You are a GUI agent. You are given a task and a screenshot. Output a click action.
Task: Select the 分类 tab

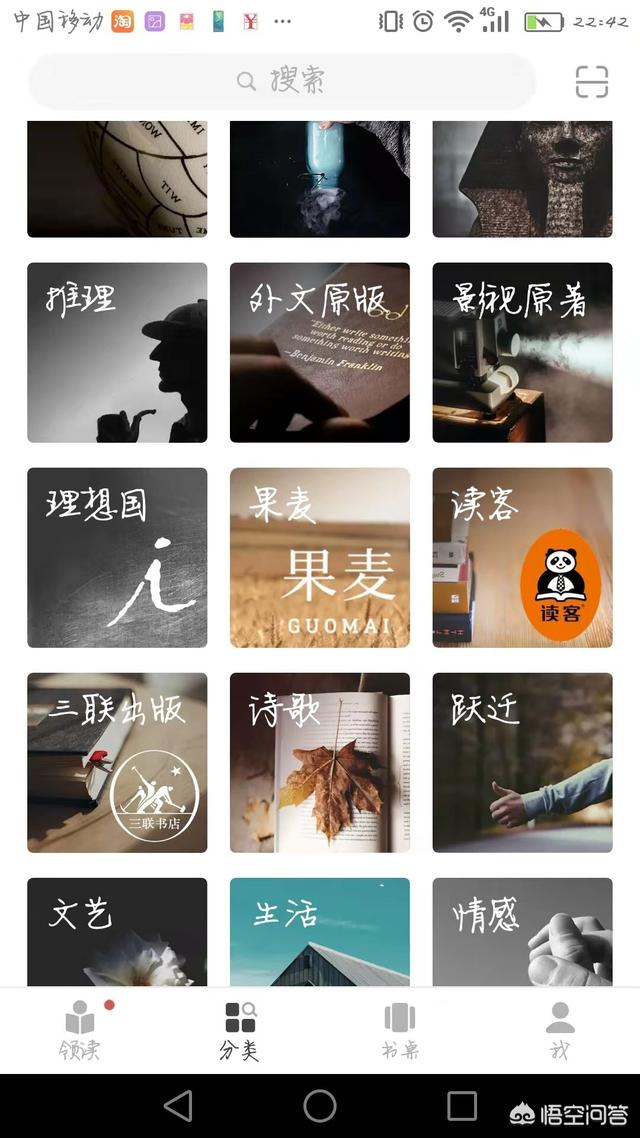(240, 1031)
